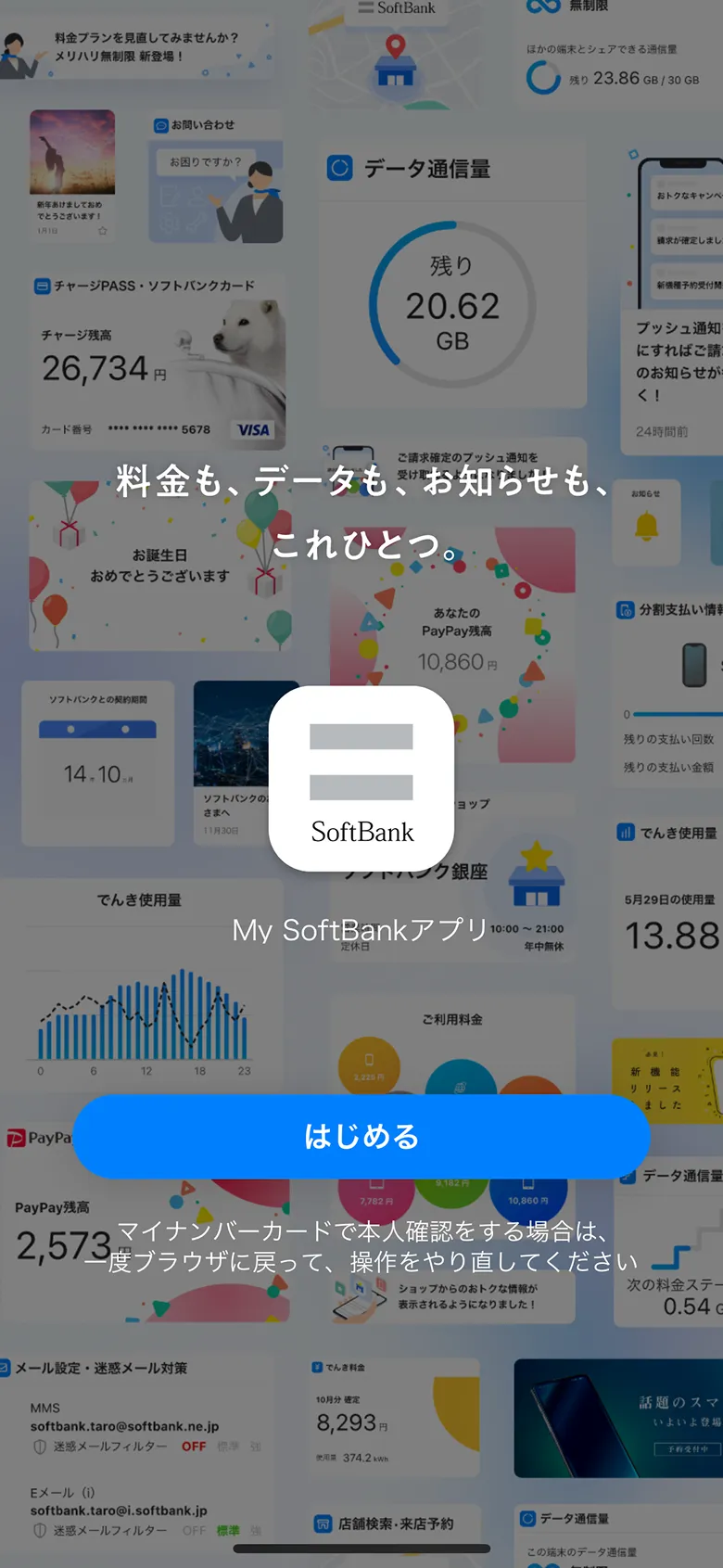
Task: Open the 分割支払い情報 installment widget icon
Action: point(623,607)
